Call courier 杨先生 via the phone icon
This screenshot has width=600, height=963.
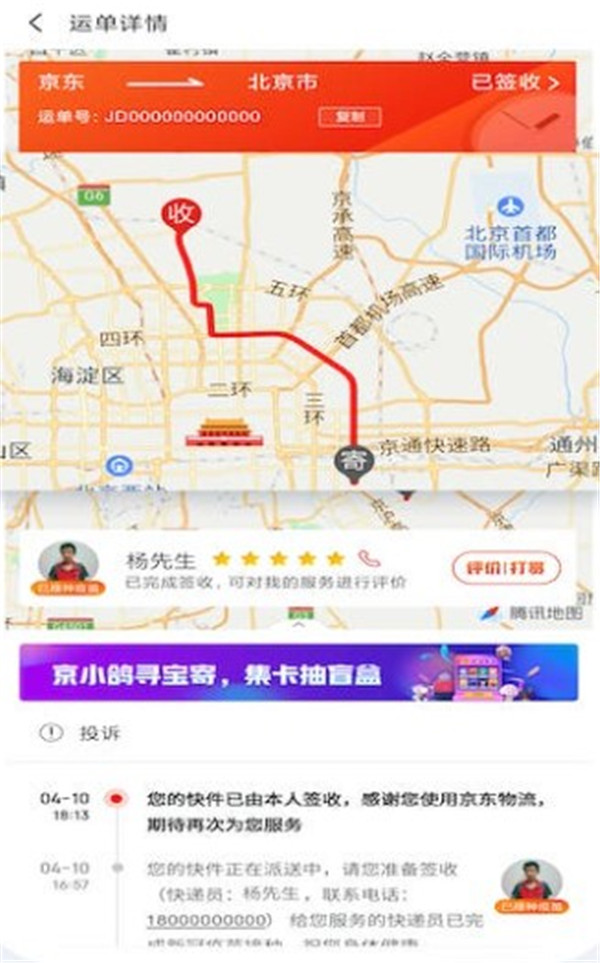pyautogui.click(x=369, y=559)
